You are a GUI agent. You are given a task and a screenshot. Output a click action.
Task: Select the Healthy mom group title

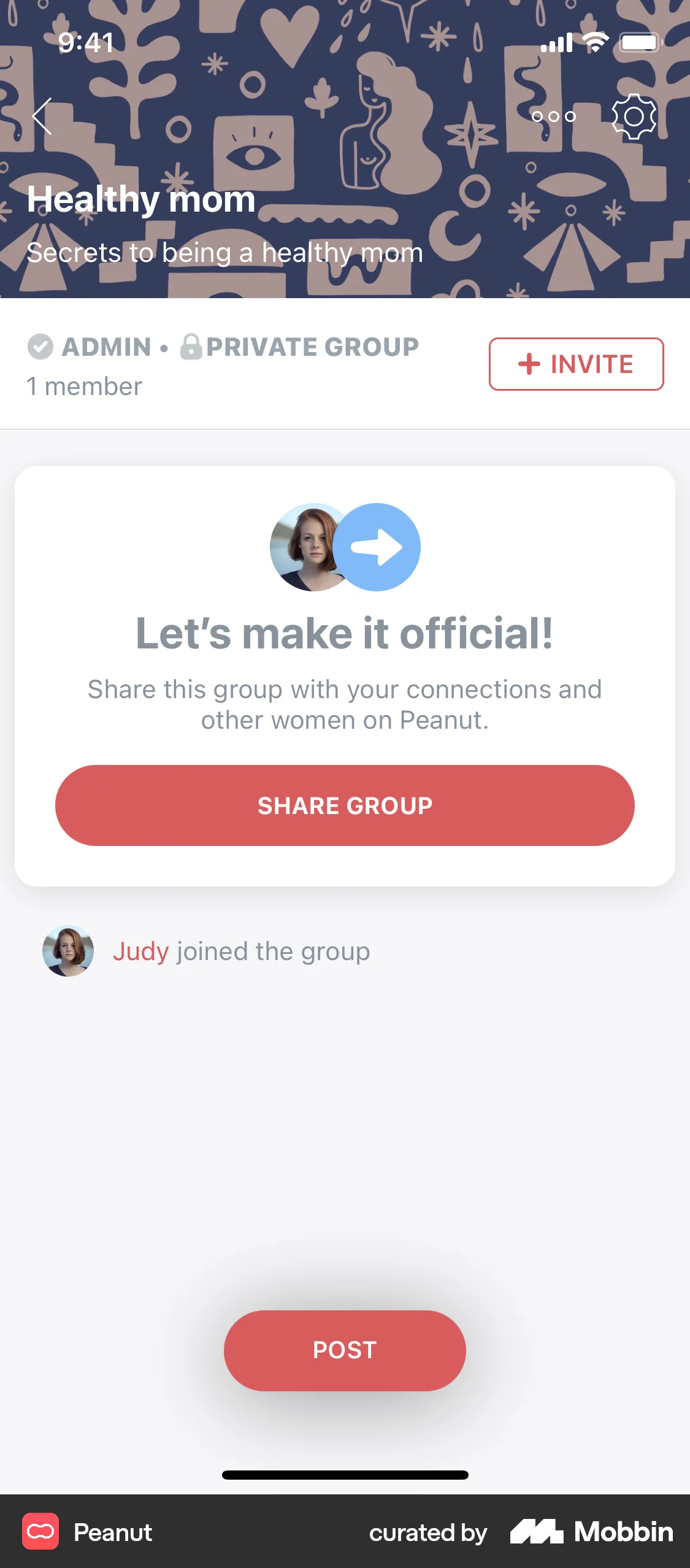140,199
